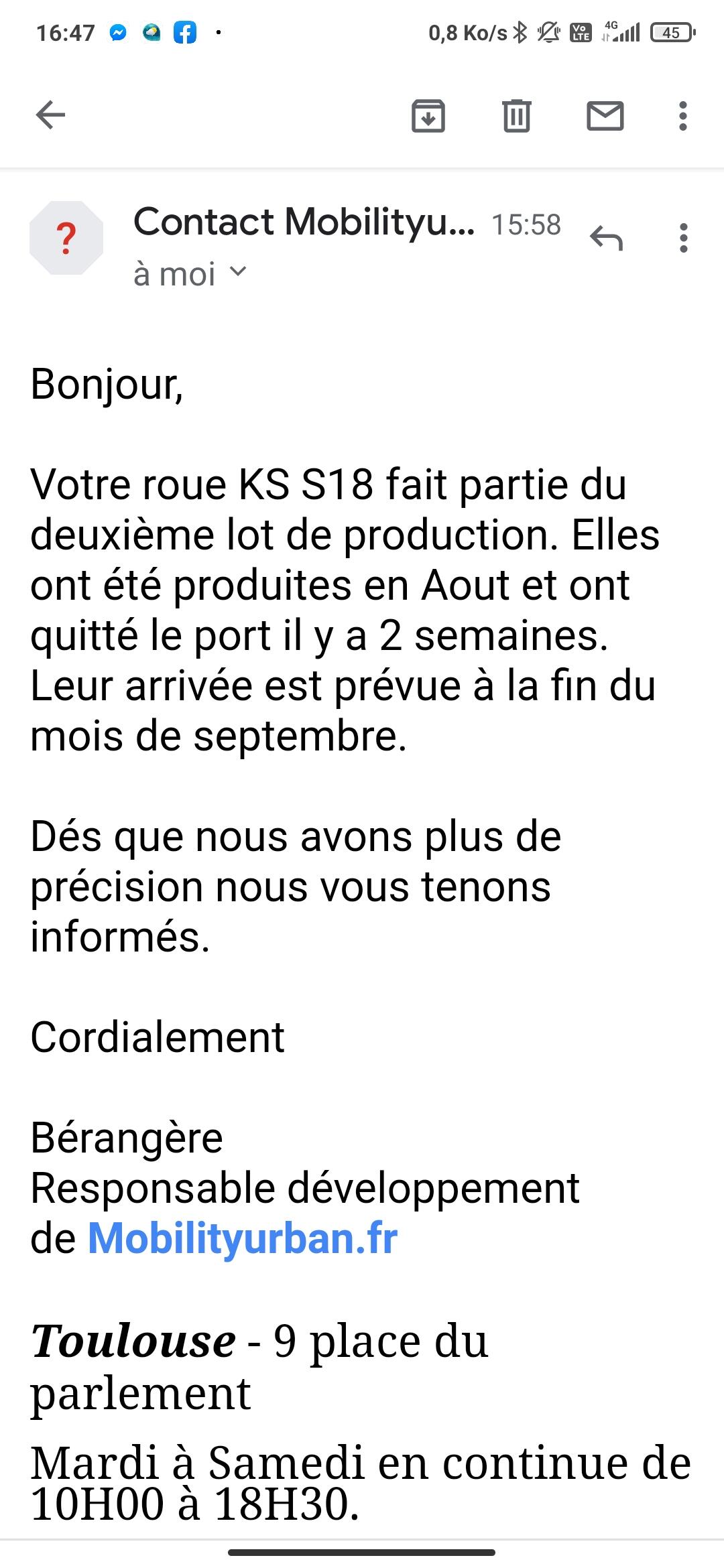Open the message options menu beside reply
This screenshot has height=1568, width=724.
pos(683,238)
